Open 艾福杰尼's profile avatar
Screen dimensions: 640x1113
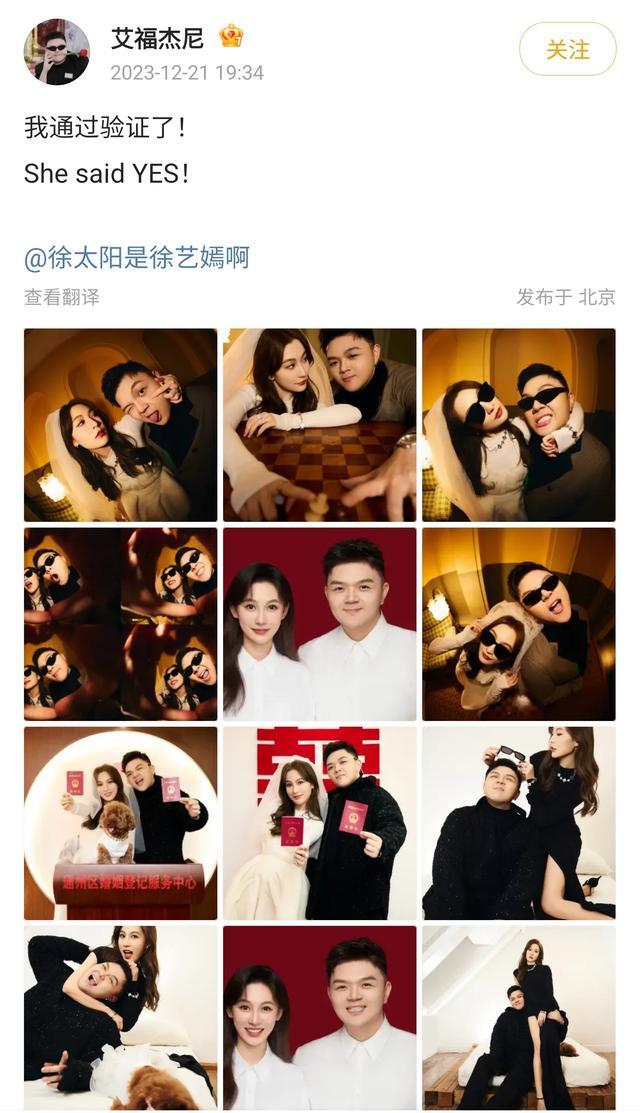(56, 52)
